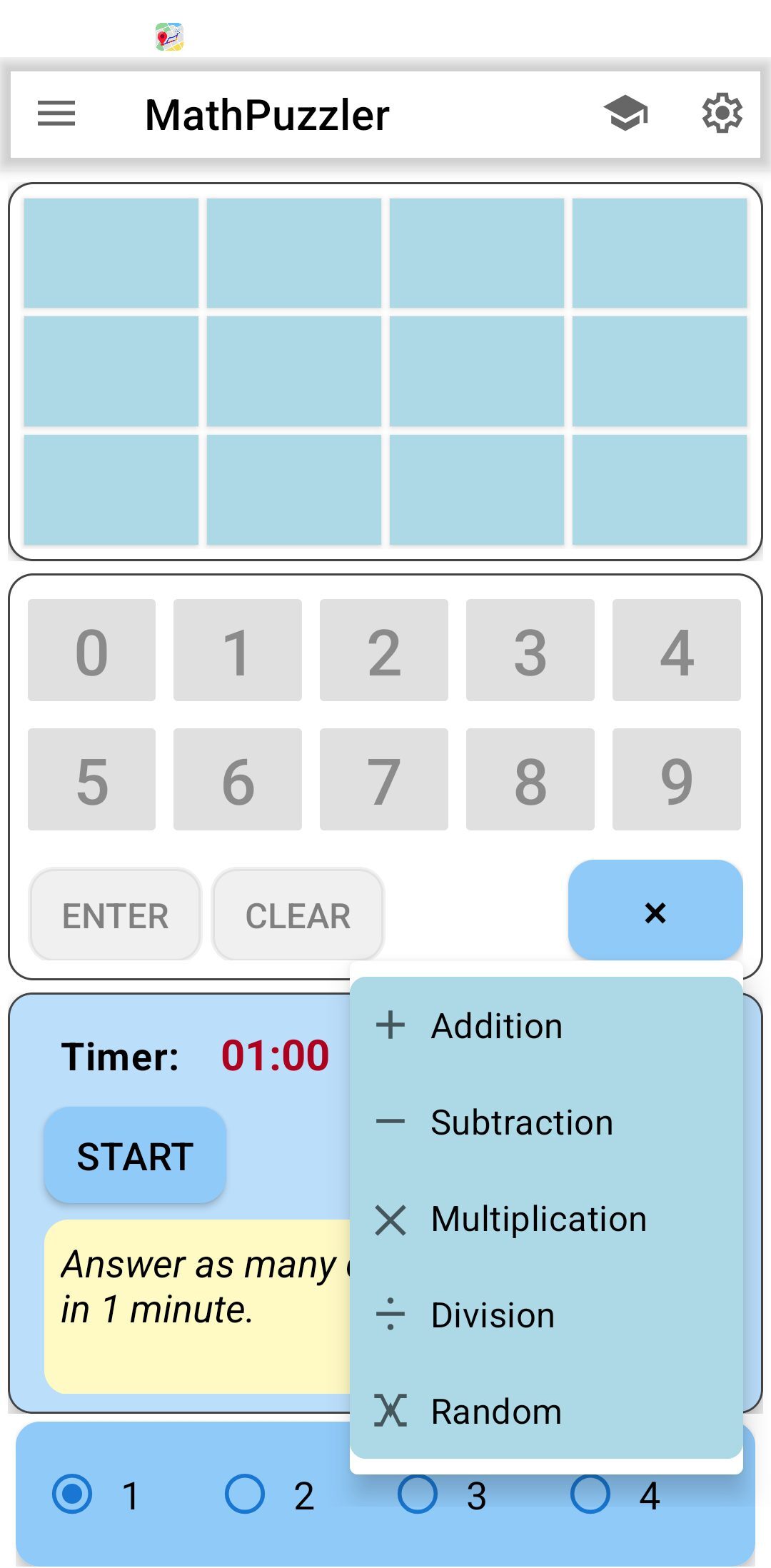
Task: Select radio option 1
Action: click(x=73, y=1494)
